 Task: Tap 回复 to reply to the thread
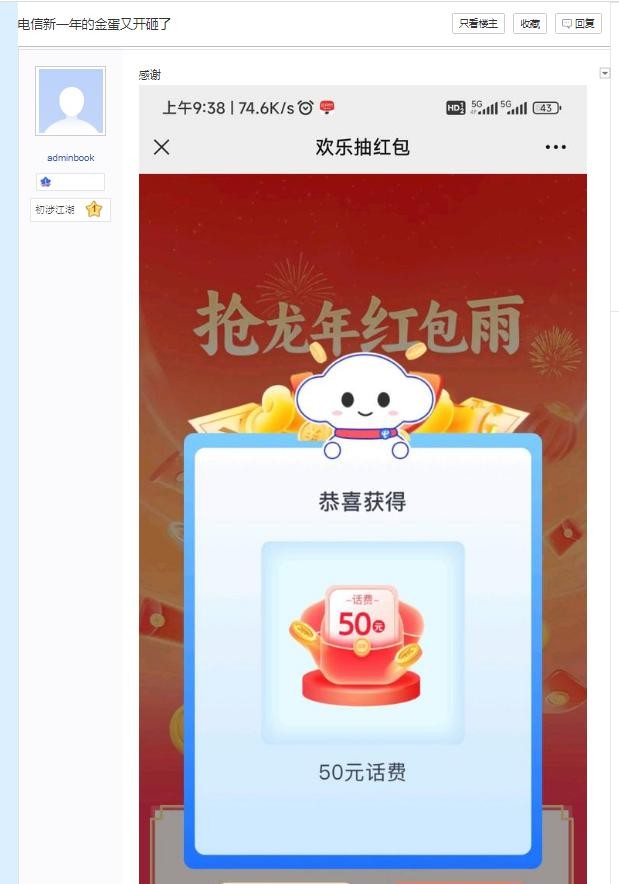tap(578, 23)
